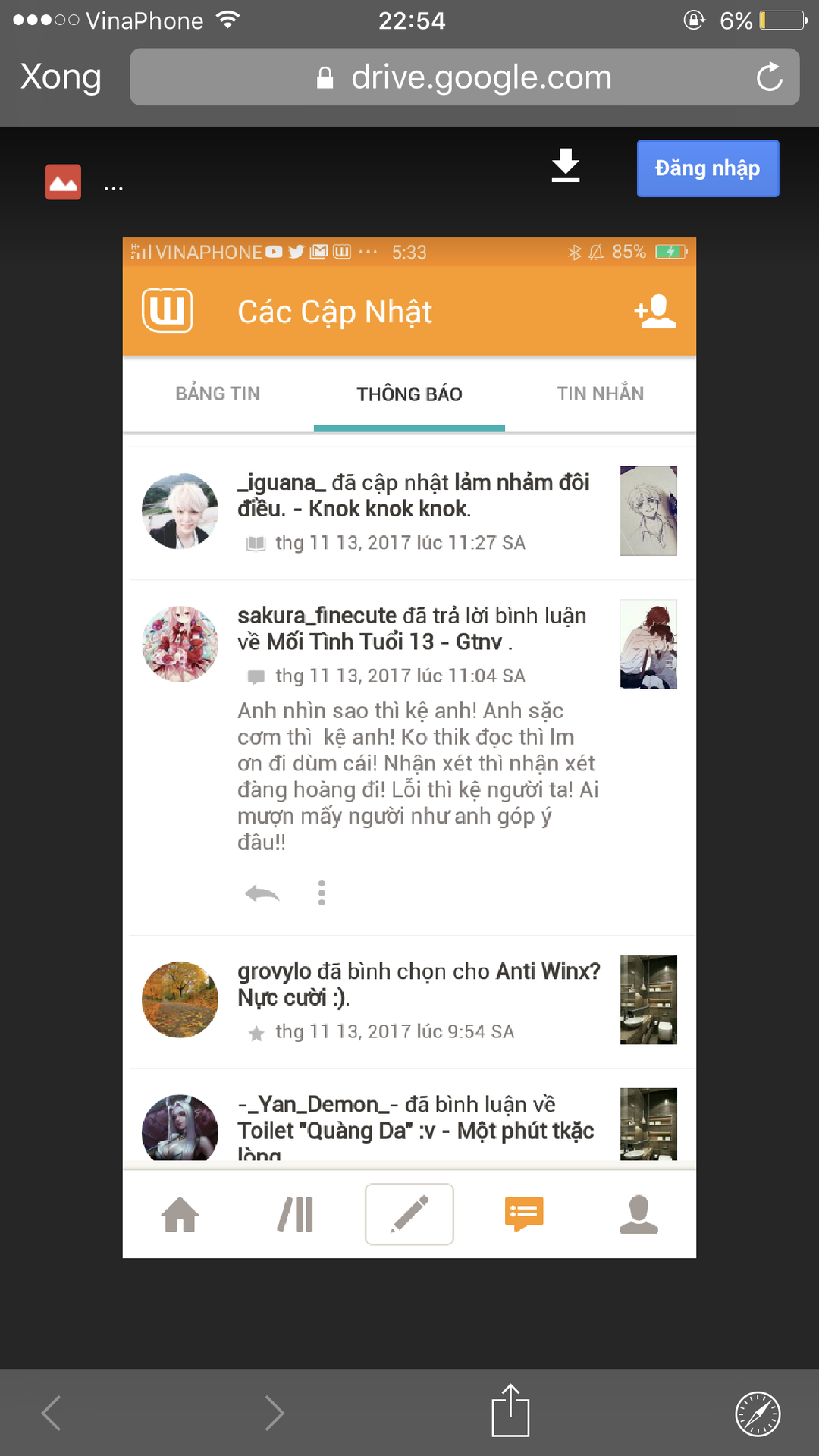This screenshot has width=819, height=1456.
Task: Open this page in Safari
Action: (758, 1414)
